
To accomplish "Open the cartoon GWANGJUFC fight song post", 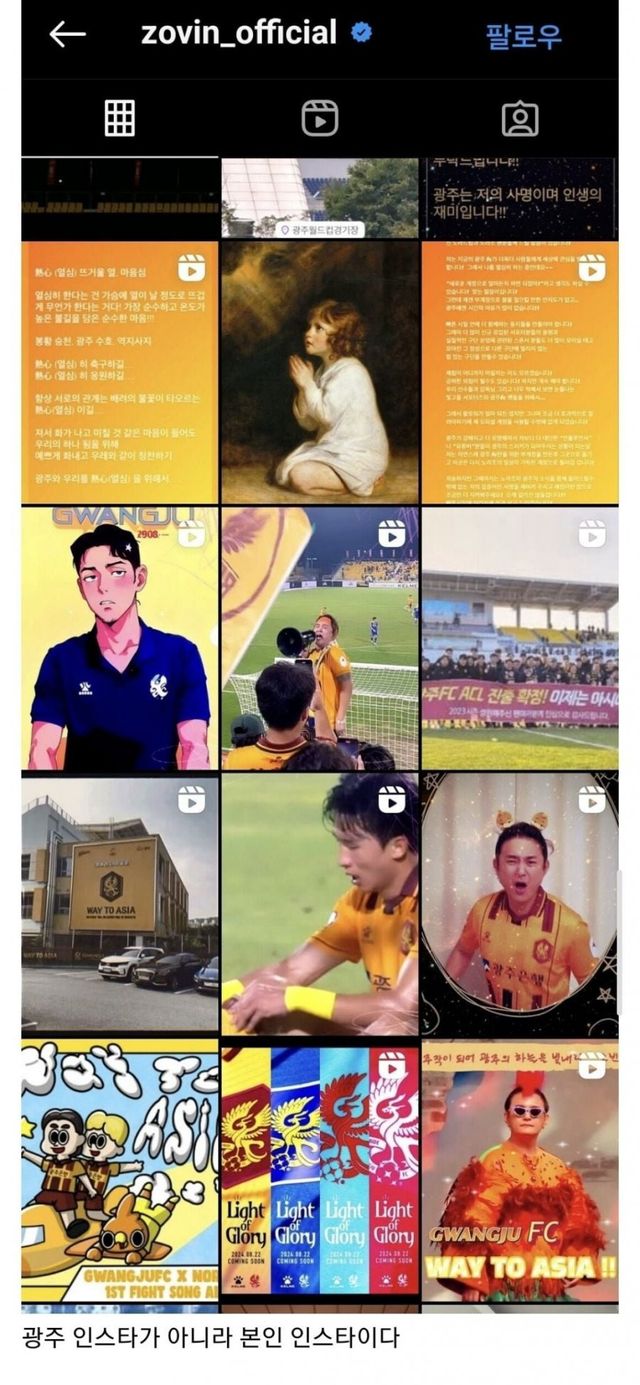I will coord(120,1170).
